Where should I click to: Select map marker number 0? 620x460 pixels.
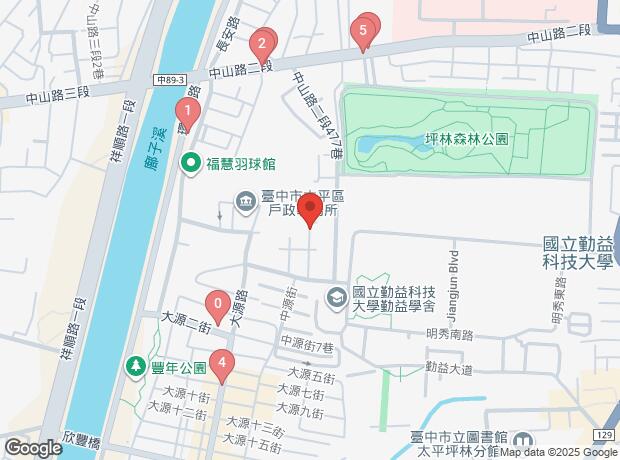(218, 303)
